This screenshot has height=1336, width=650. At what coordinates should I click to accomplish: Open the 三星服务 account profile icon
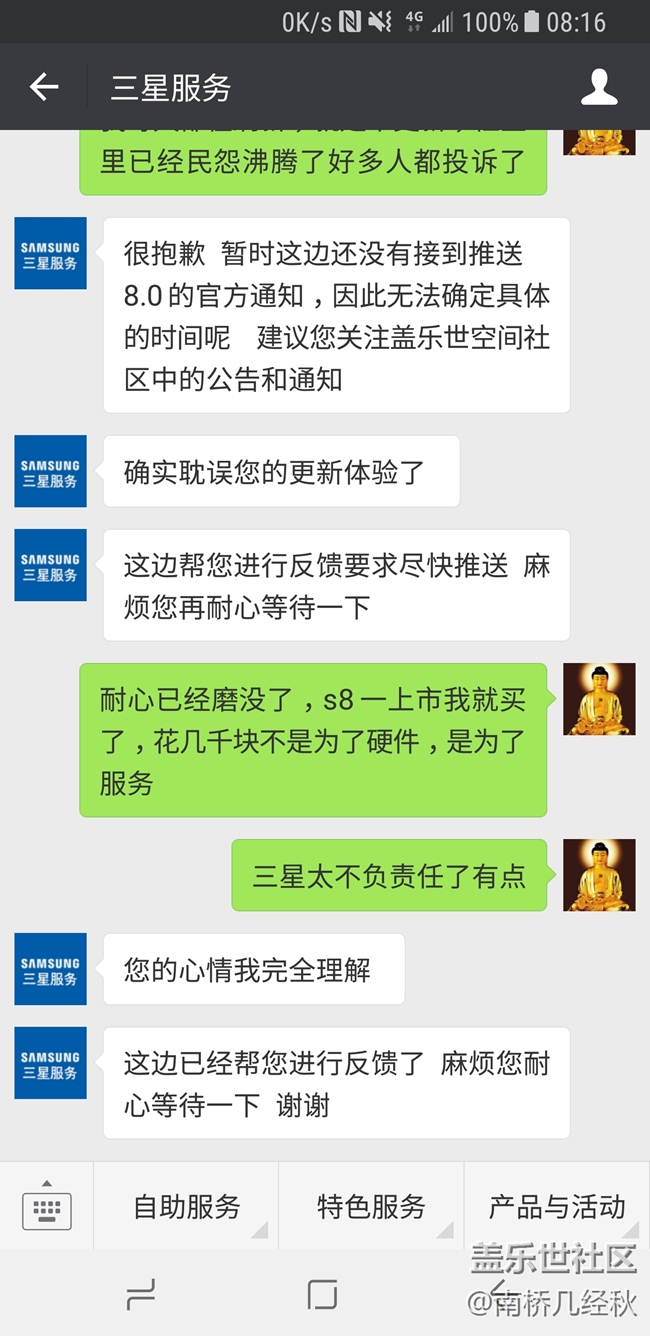(x=599, y=88)
